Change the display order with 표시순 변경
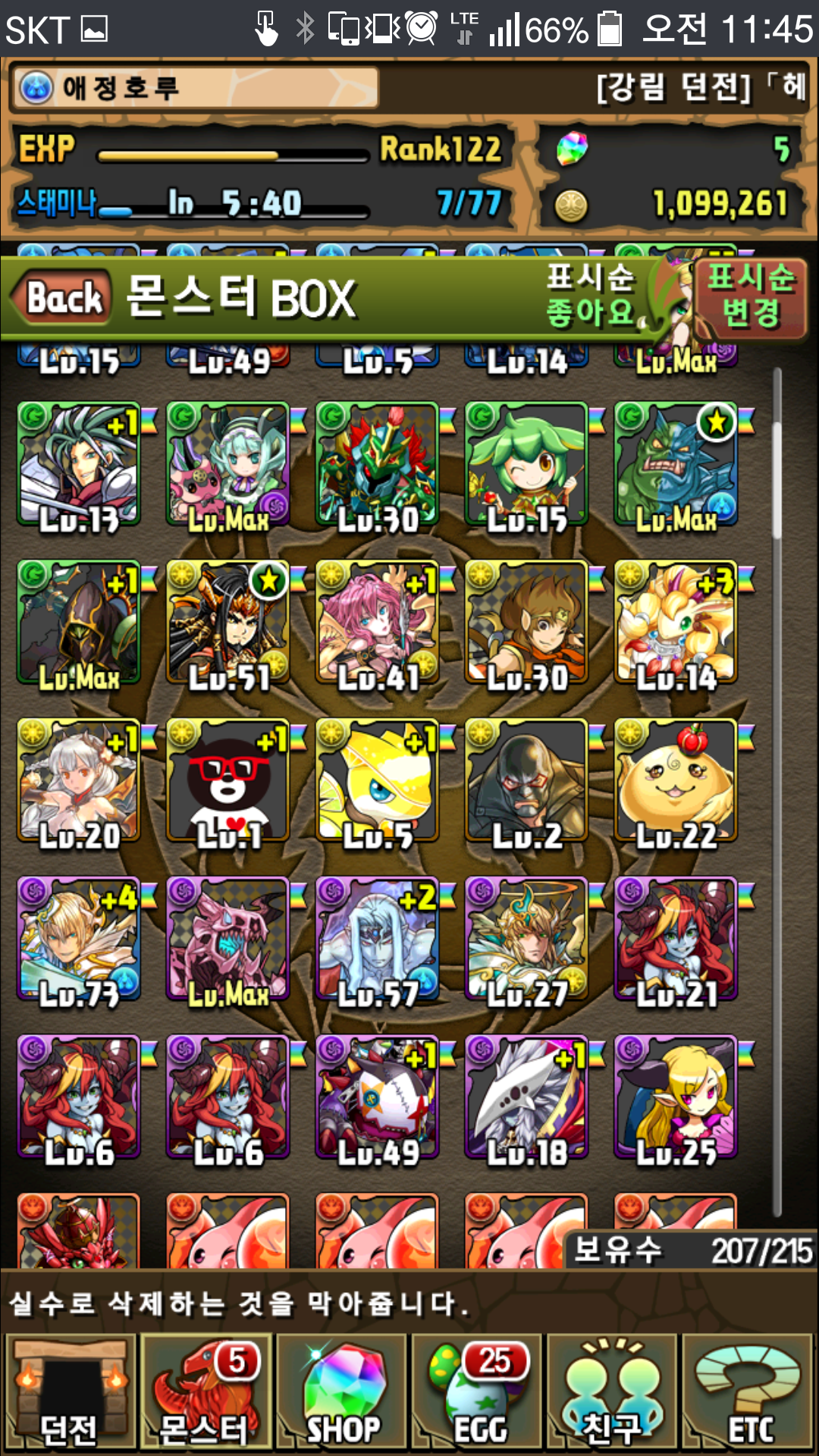This screenshot has height=1456, width=819. point(750,296)
